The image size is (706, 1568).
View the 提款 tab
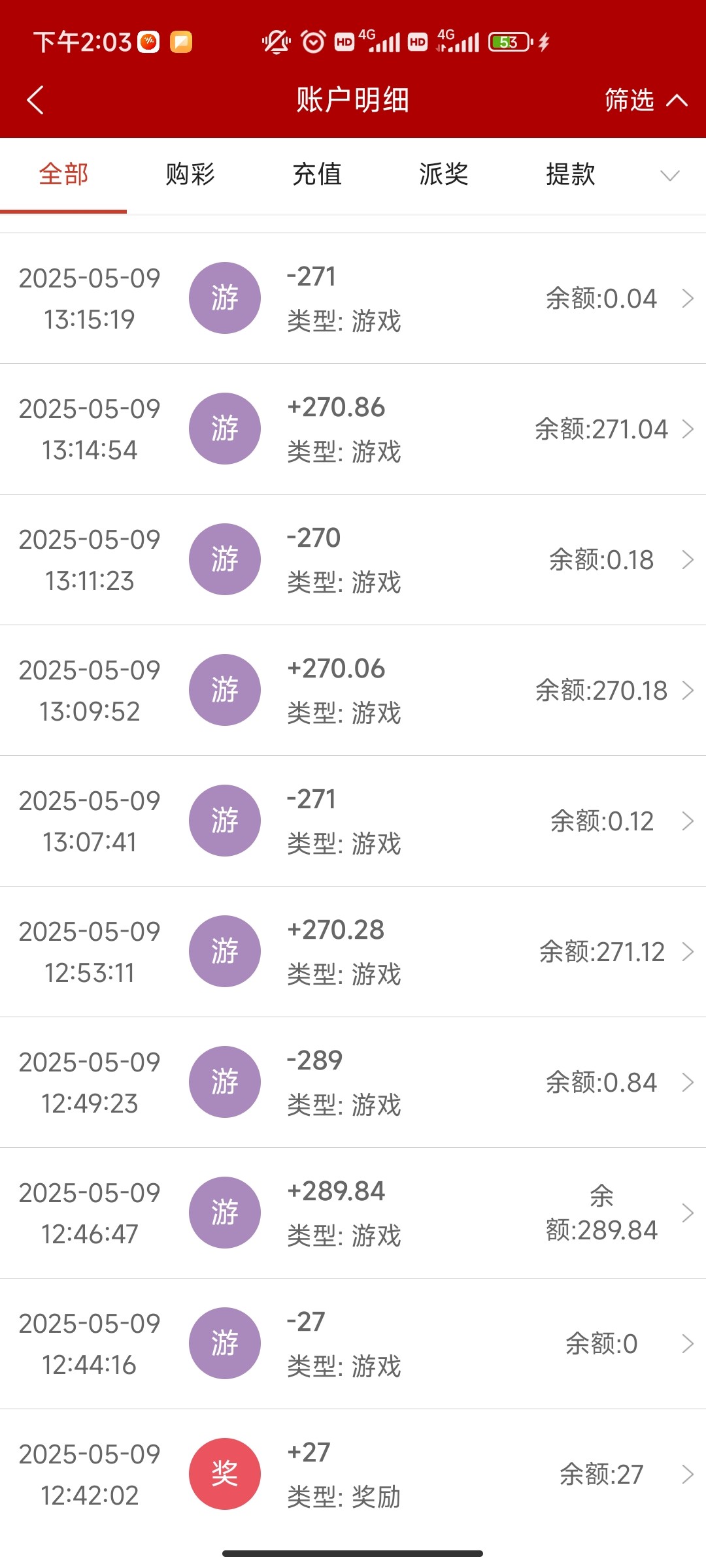point(571,174)
